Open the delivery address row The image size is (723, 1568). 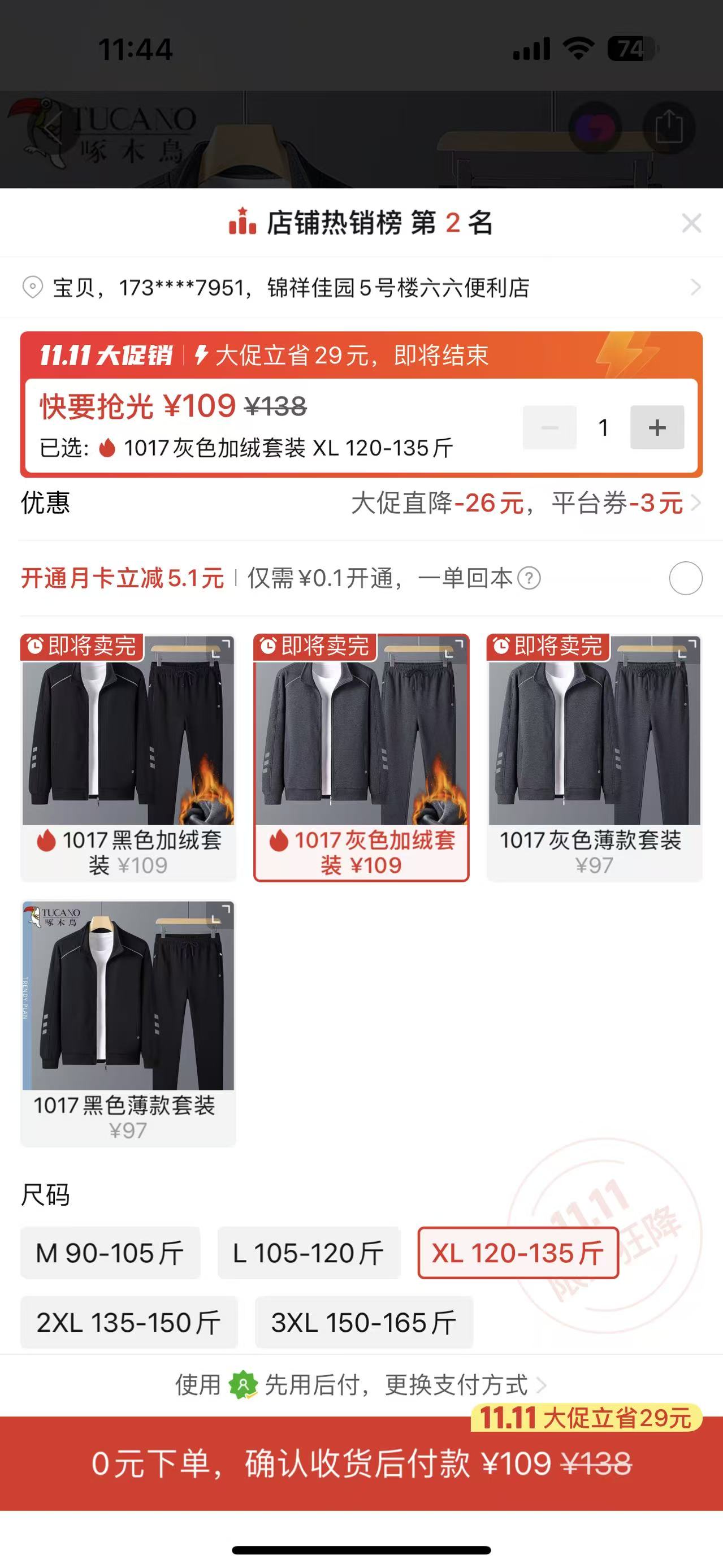pyautogui.click(x=362, y=287)
